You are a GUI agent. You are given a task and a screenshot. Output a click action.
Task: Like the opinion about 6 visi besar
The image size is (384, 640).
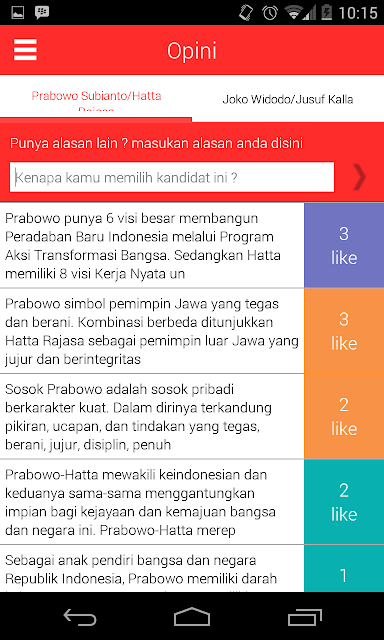click(x=344, y=245)
